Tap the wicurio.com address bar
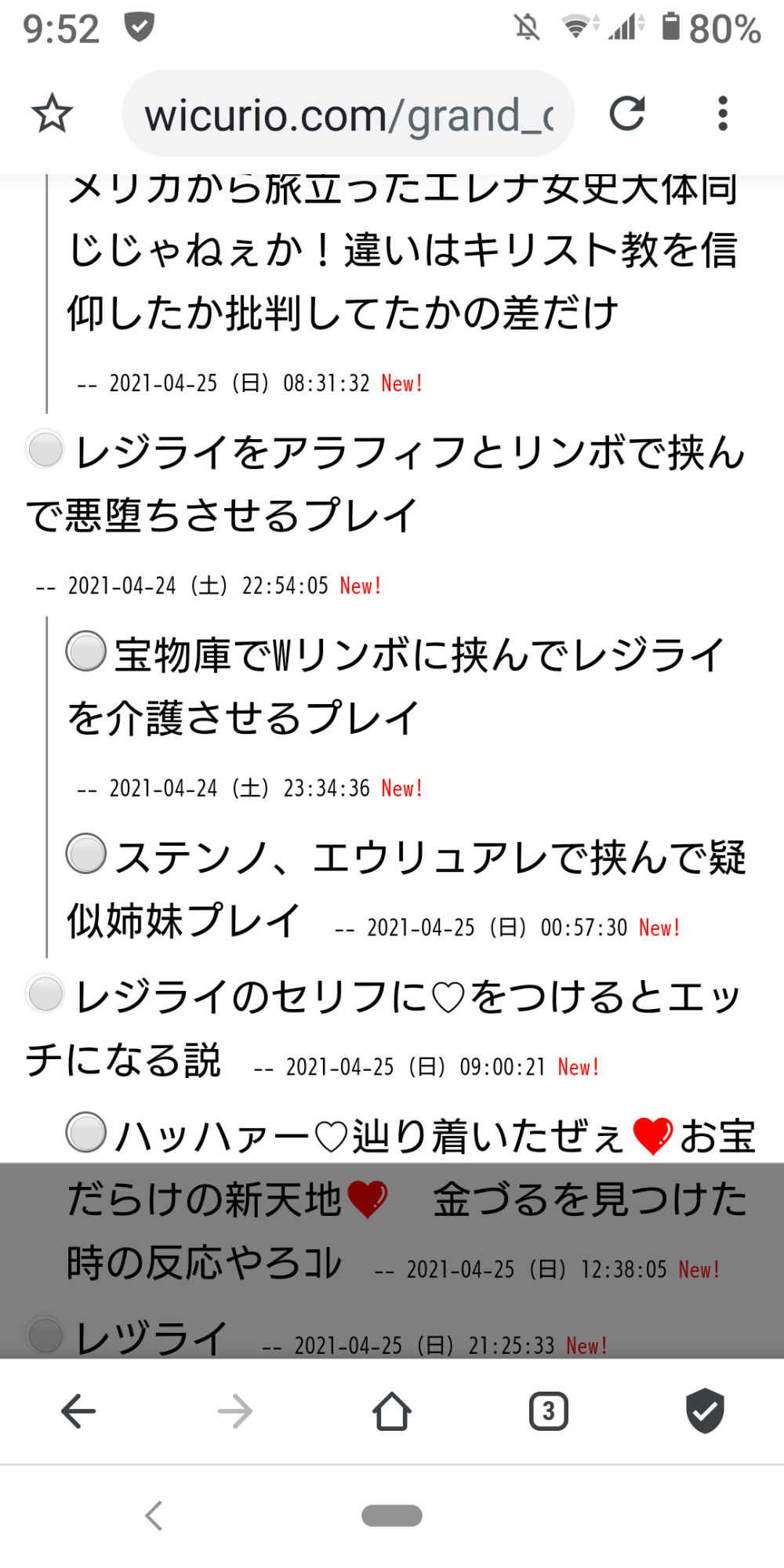The height and width of the screenshot is (1568, 784). pos(348,114)
